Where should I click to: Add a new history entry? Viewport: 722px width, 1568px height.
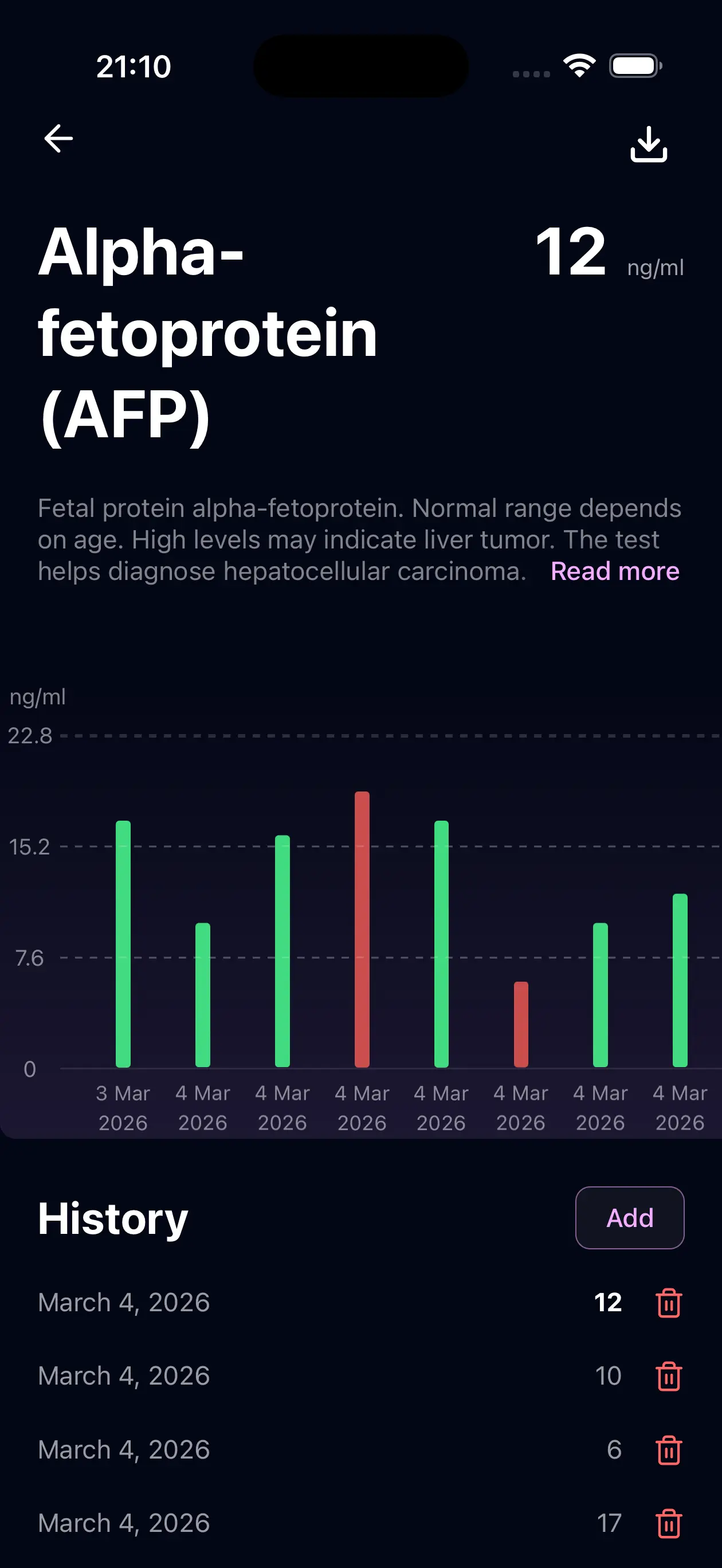tap(630, 1217)
